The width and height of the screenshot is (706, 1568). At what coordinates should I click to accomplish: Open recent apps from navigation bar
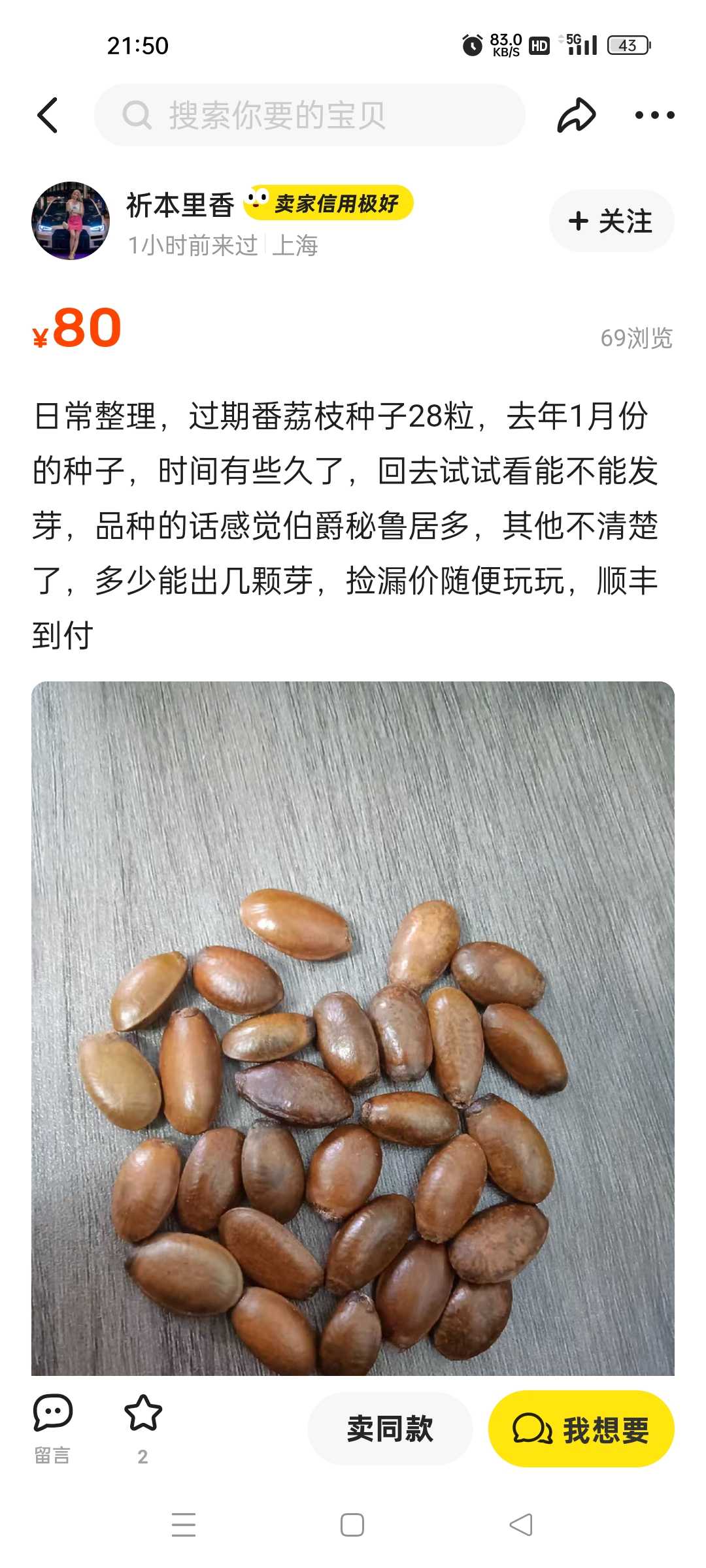click(x=184, y=1525)
